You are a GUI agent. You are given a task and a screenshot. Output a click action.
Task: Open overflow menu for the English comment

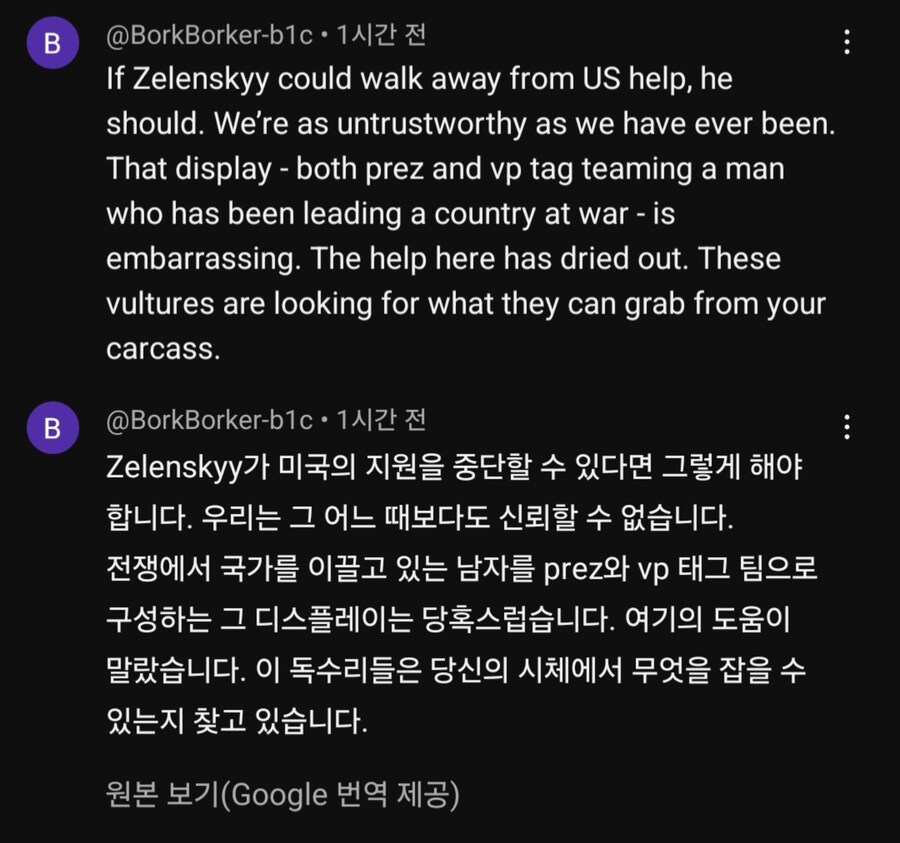click(847, 42)
